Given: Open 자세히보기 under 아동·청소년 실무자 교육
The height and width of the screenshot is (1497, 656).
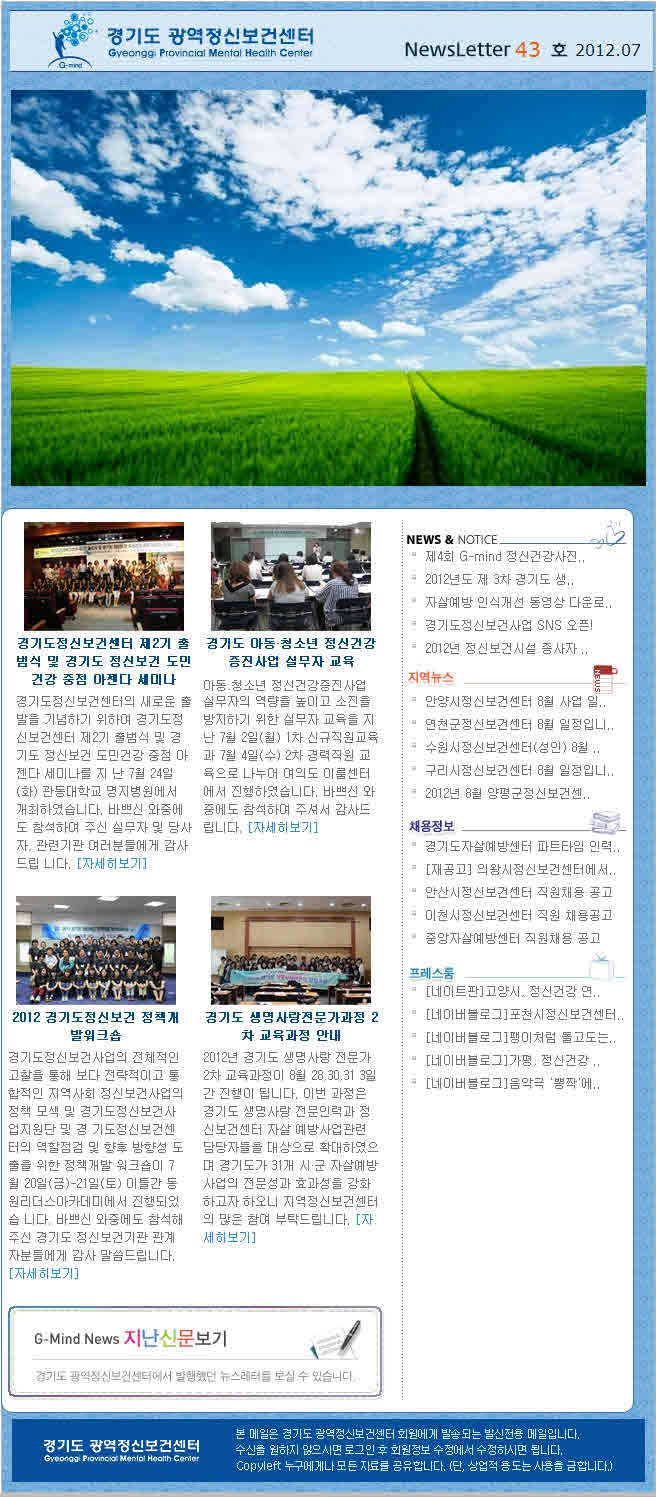Looking at the screenshot, I should click(283, 827).
